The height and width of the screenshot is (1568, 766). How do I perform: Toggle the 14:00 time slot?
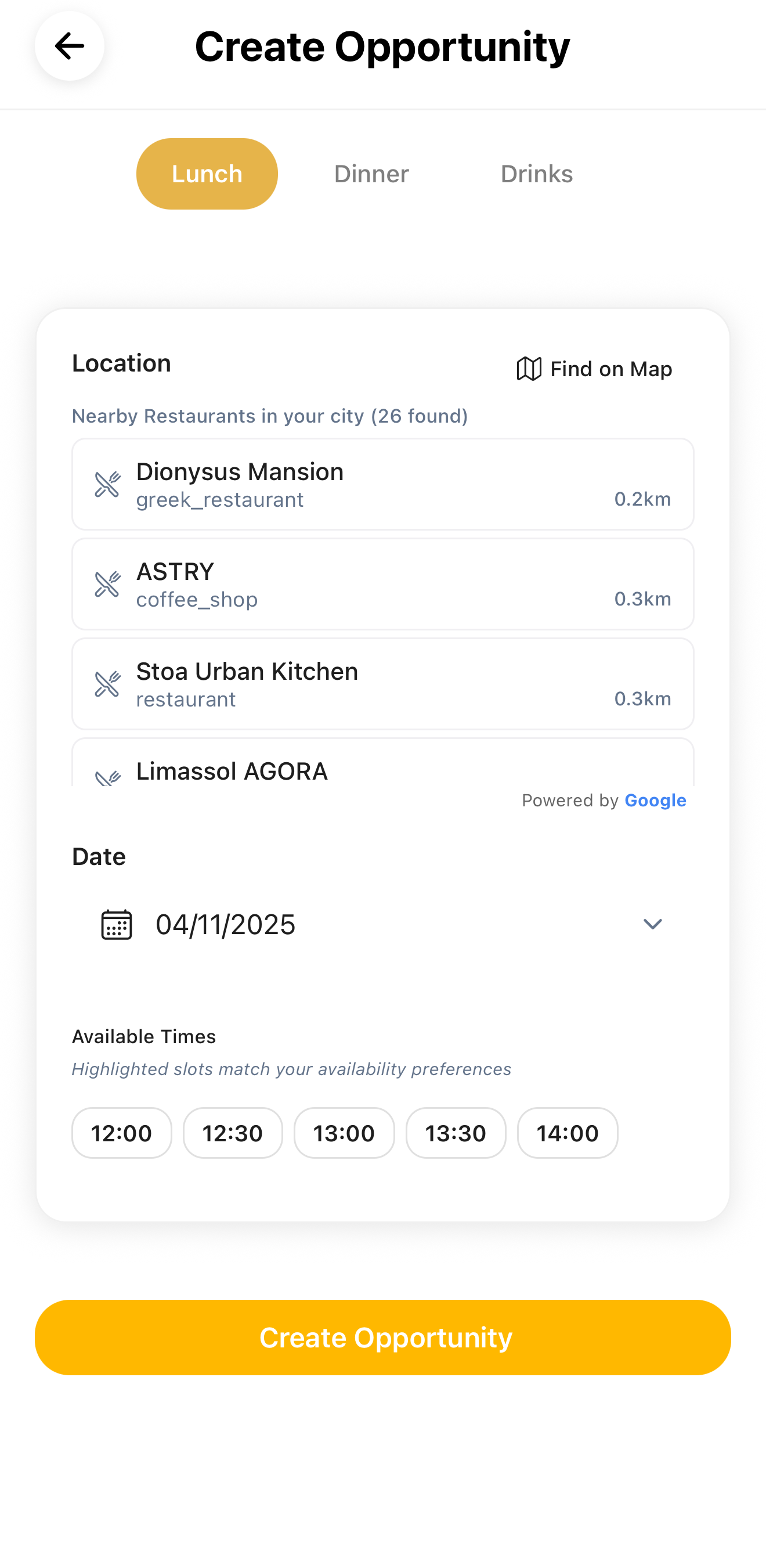[567, 1133]
